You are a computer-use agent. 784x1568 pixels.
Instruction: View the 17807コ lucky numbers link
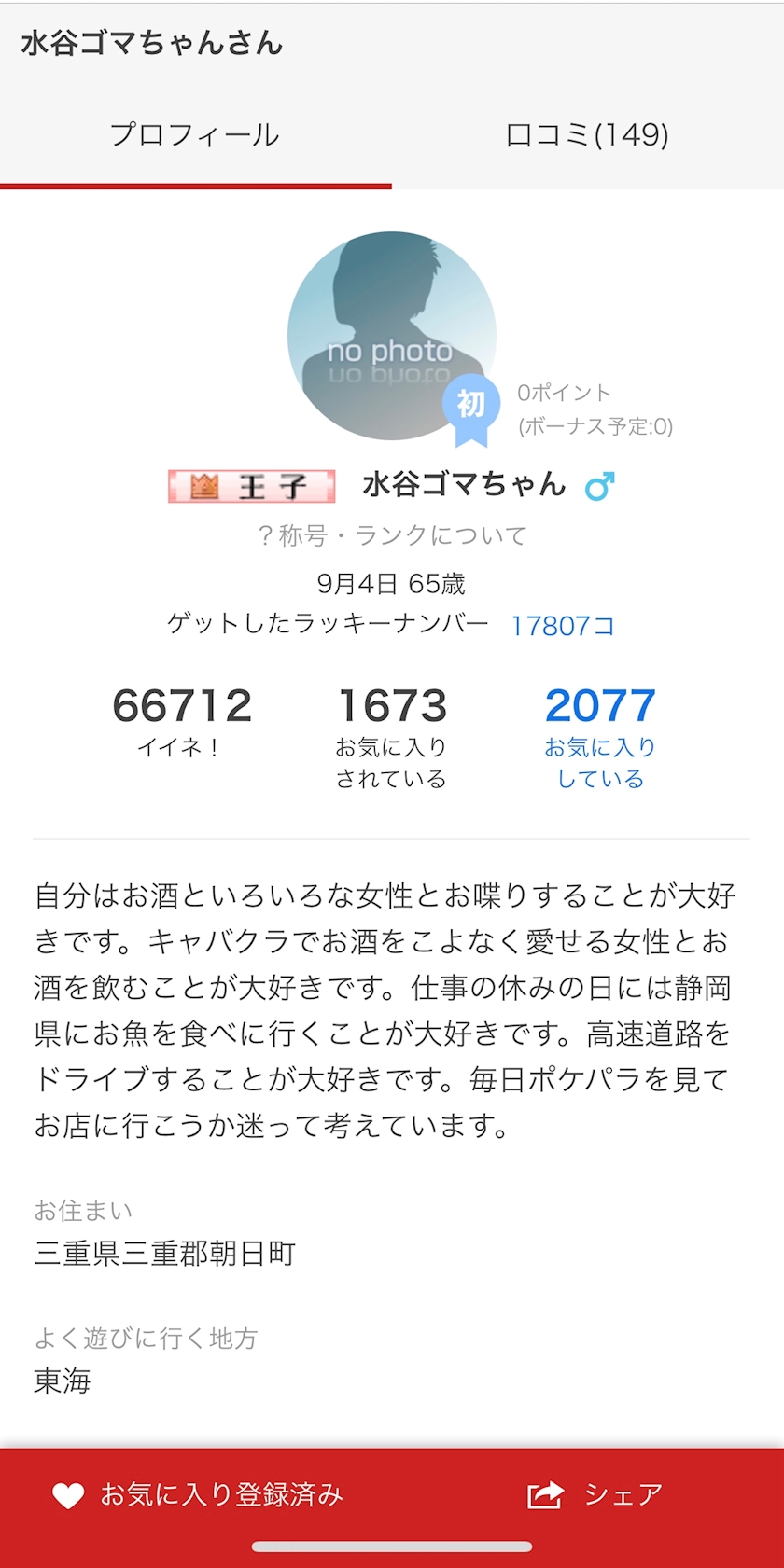coord(563,625)
